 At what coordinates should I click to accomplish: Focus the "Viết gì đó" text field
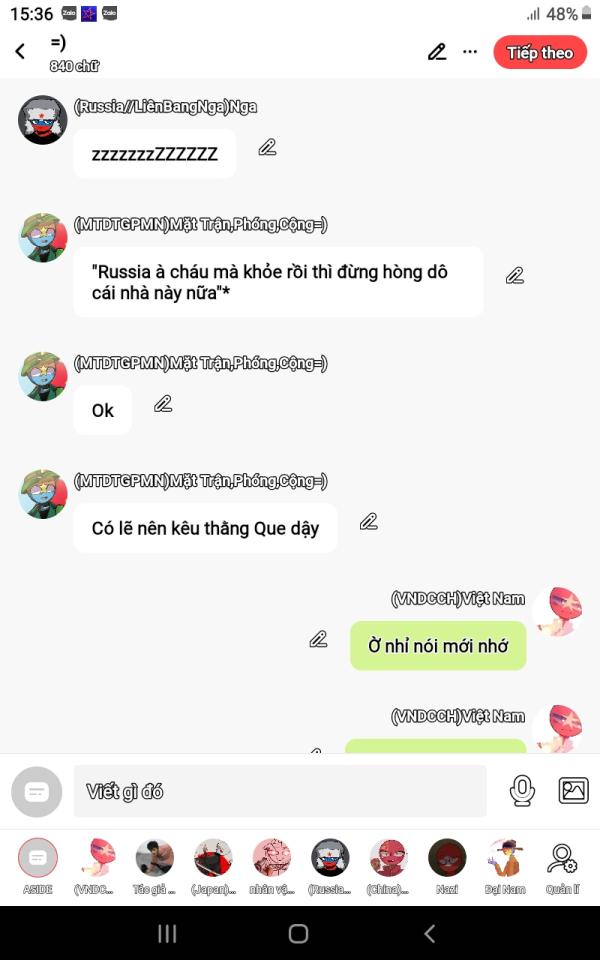(x=280, y=792)
